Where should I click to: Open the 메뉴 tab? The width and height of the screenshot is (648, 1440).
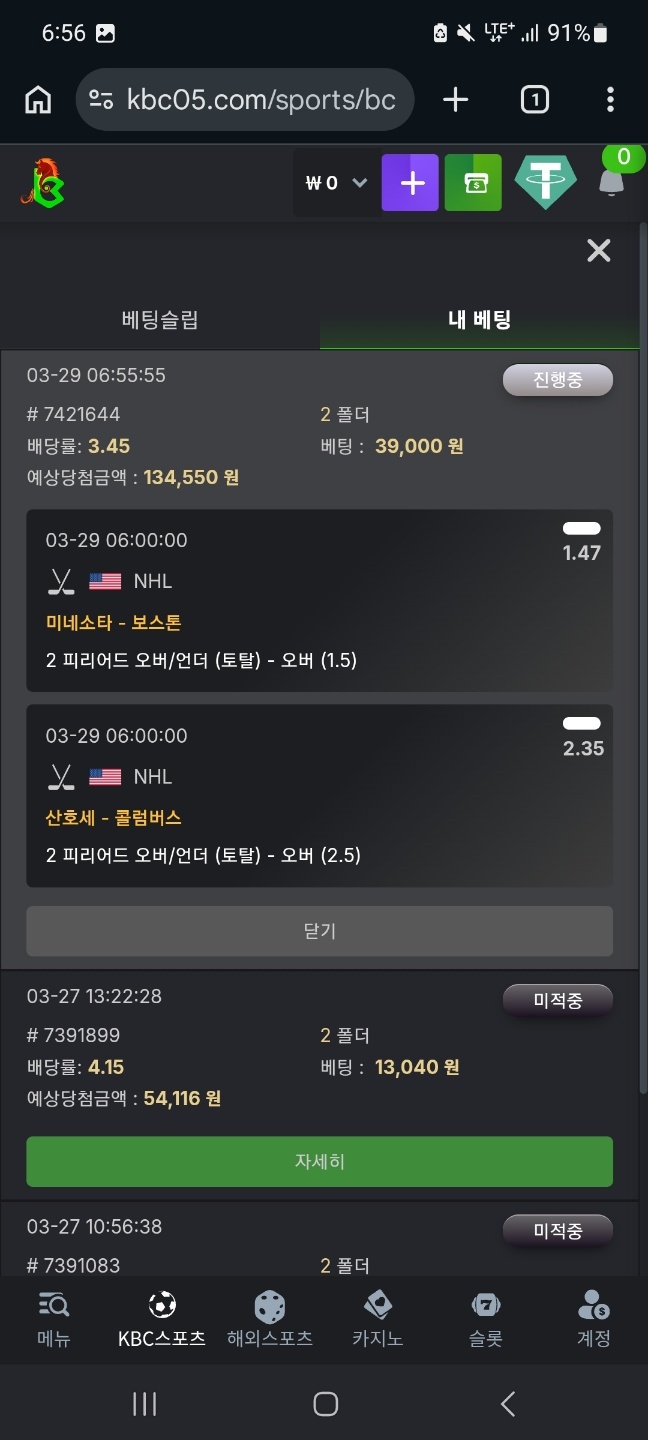pos(53,1319)
